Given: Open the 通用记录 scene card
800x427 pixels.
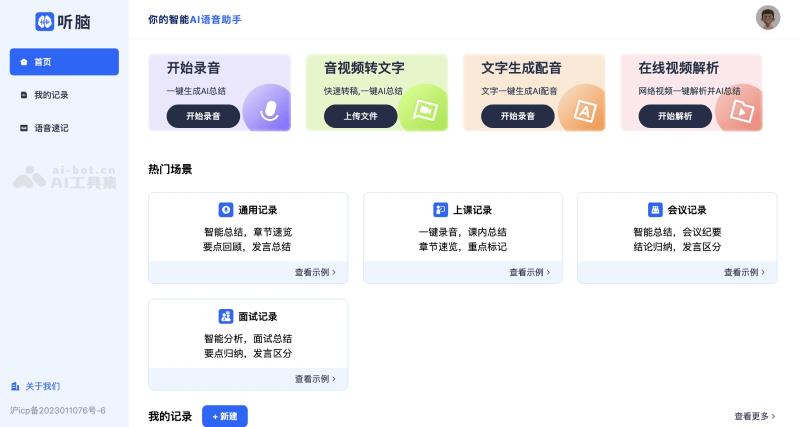Looking at the screenshot, I should 248,226.
